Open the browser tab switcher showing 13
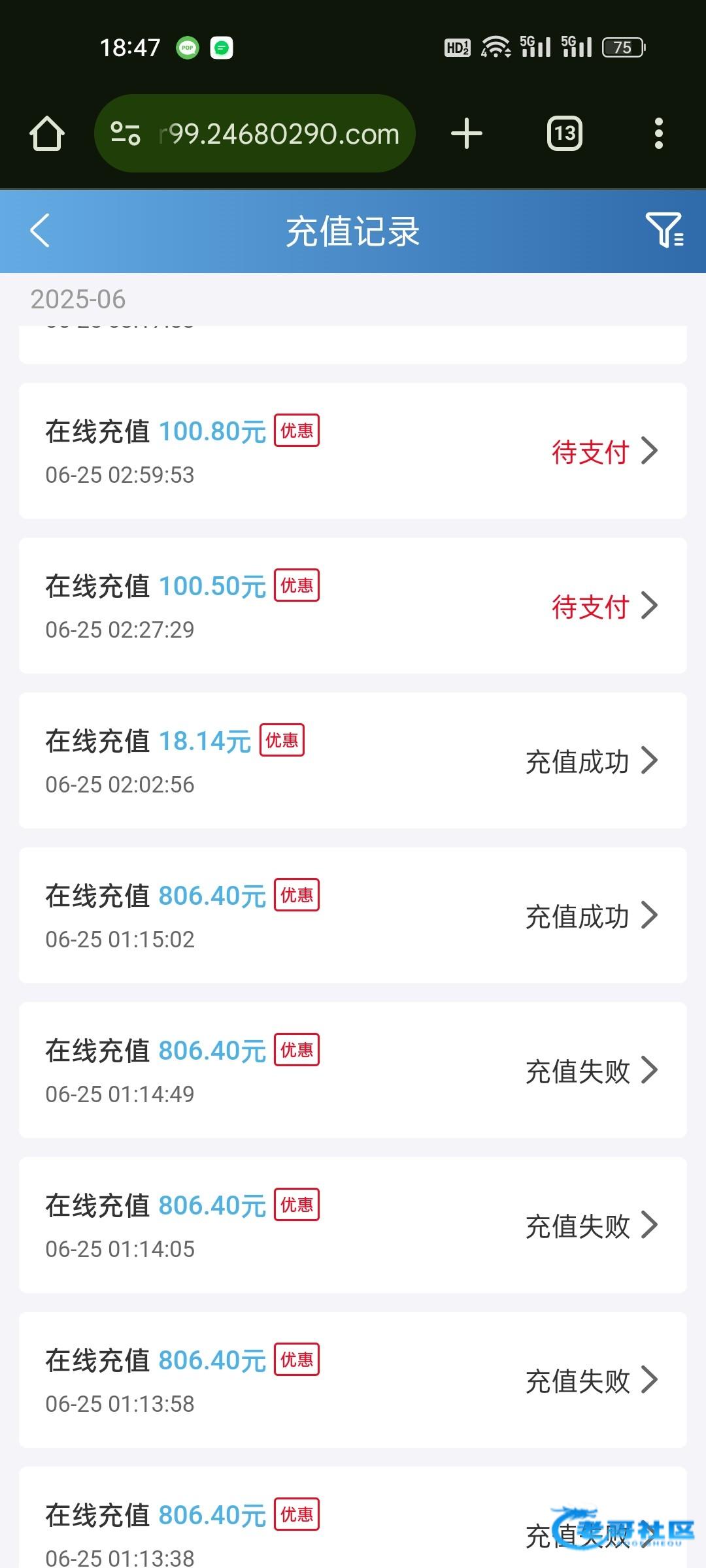Image resolution: width=706 pixels, height=1568 pixels. point(564,134)
